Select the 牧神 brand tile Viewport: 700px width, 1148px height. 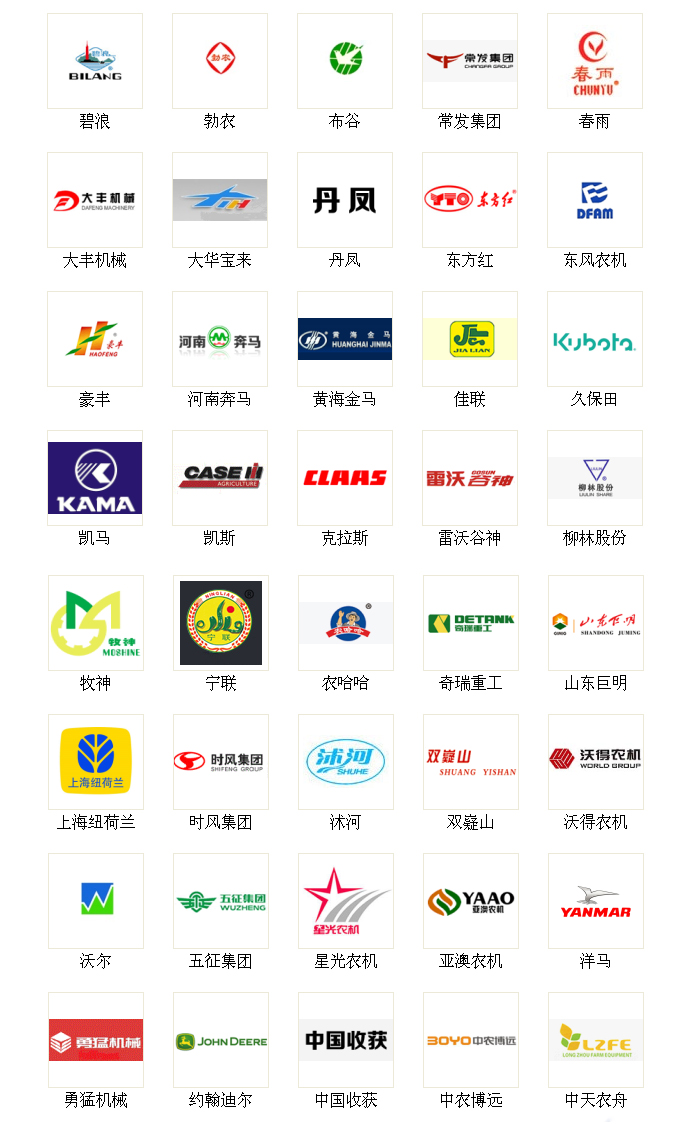point(96,623)
